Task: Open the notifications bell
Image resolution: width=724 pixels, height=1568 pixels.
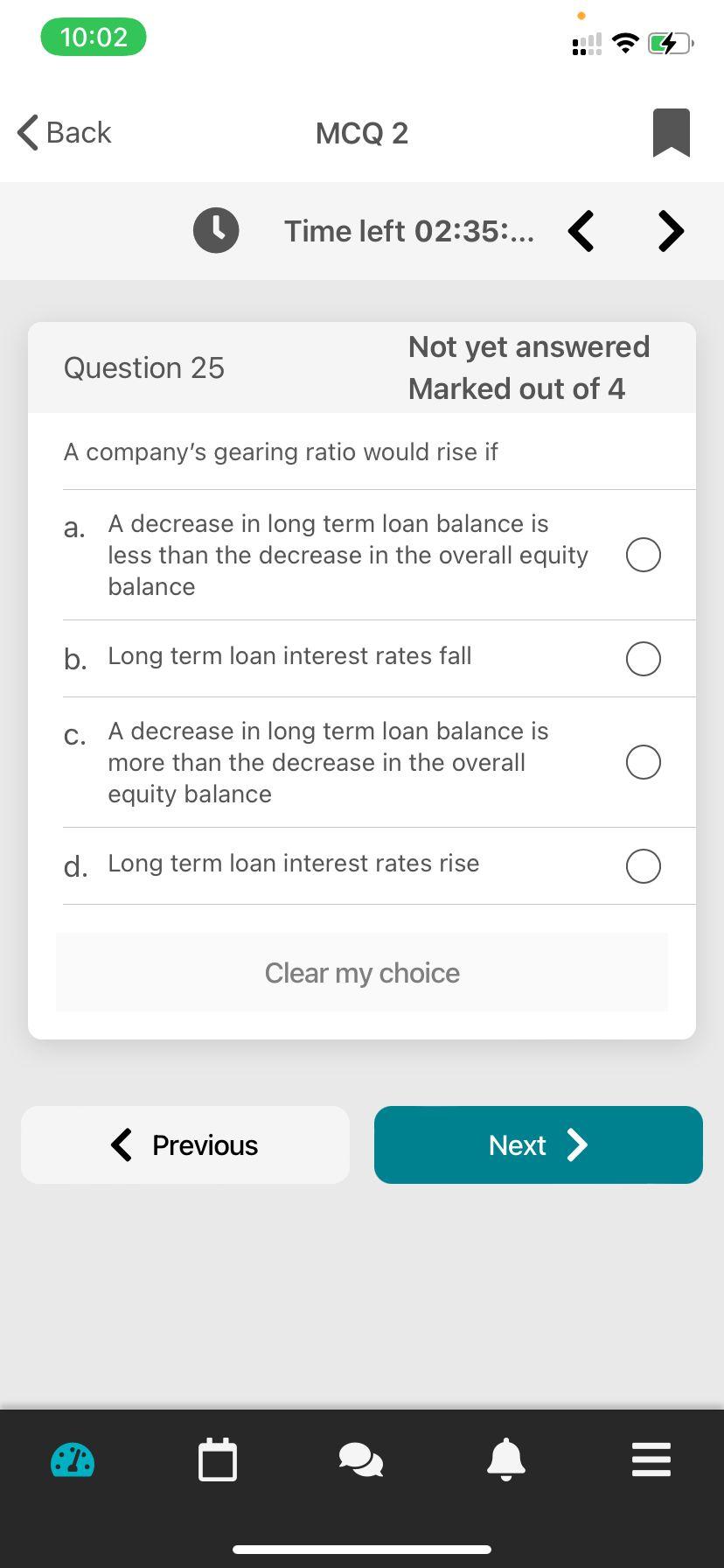Action: tap(506, 1460)
